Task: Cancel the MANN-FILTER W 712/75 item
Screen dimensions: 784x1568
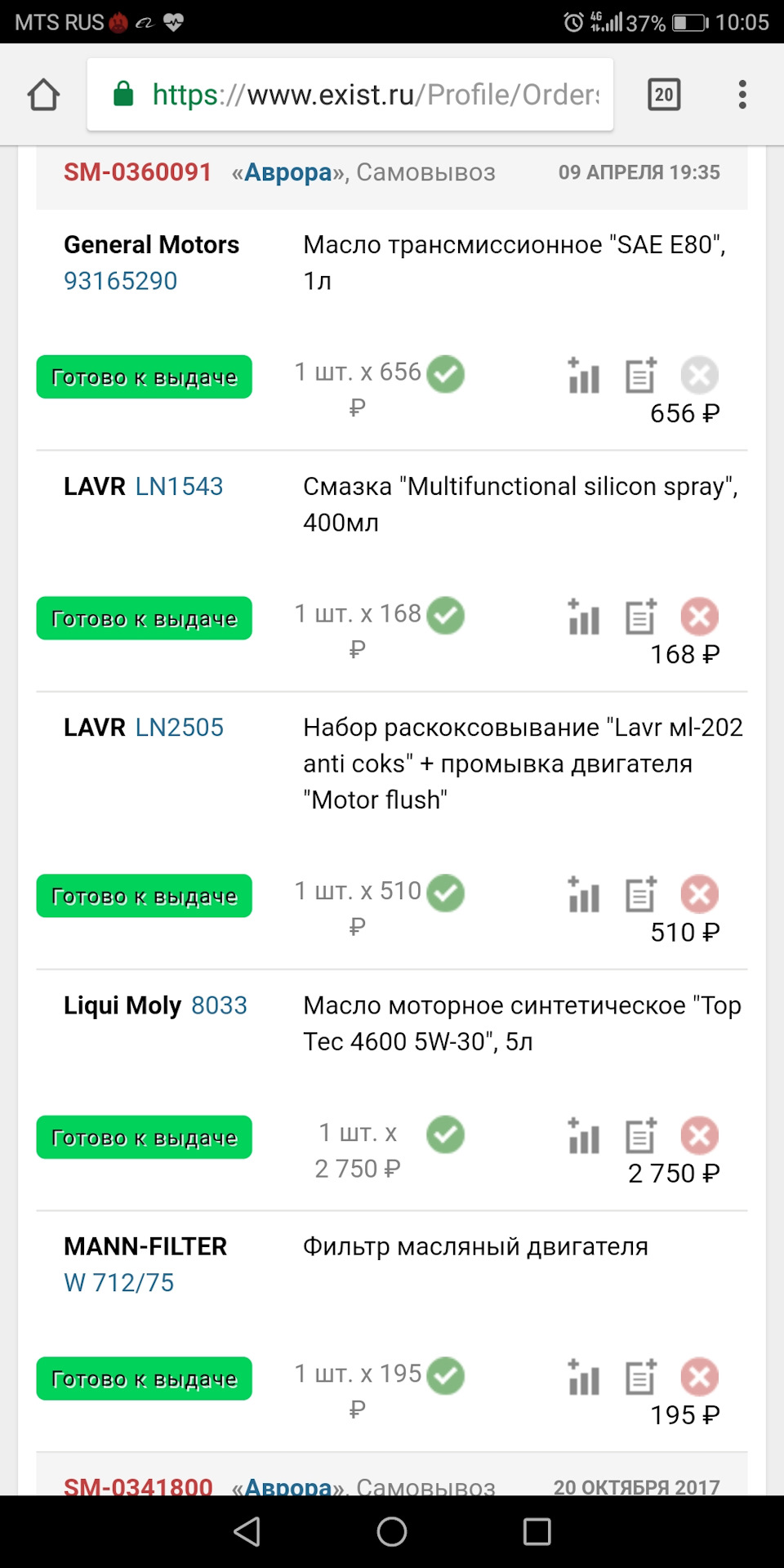Action: [700, 1377]
